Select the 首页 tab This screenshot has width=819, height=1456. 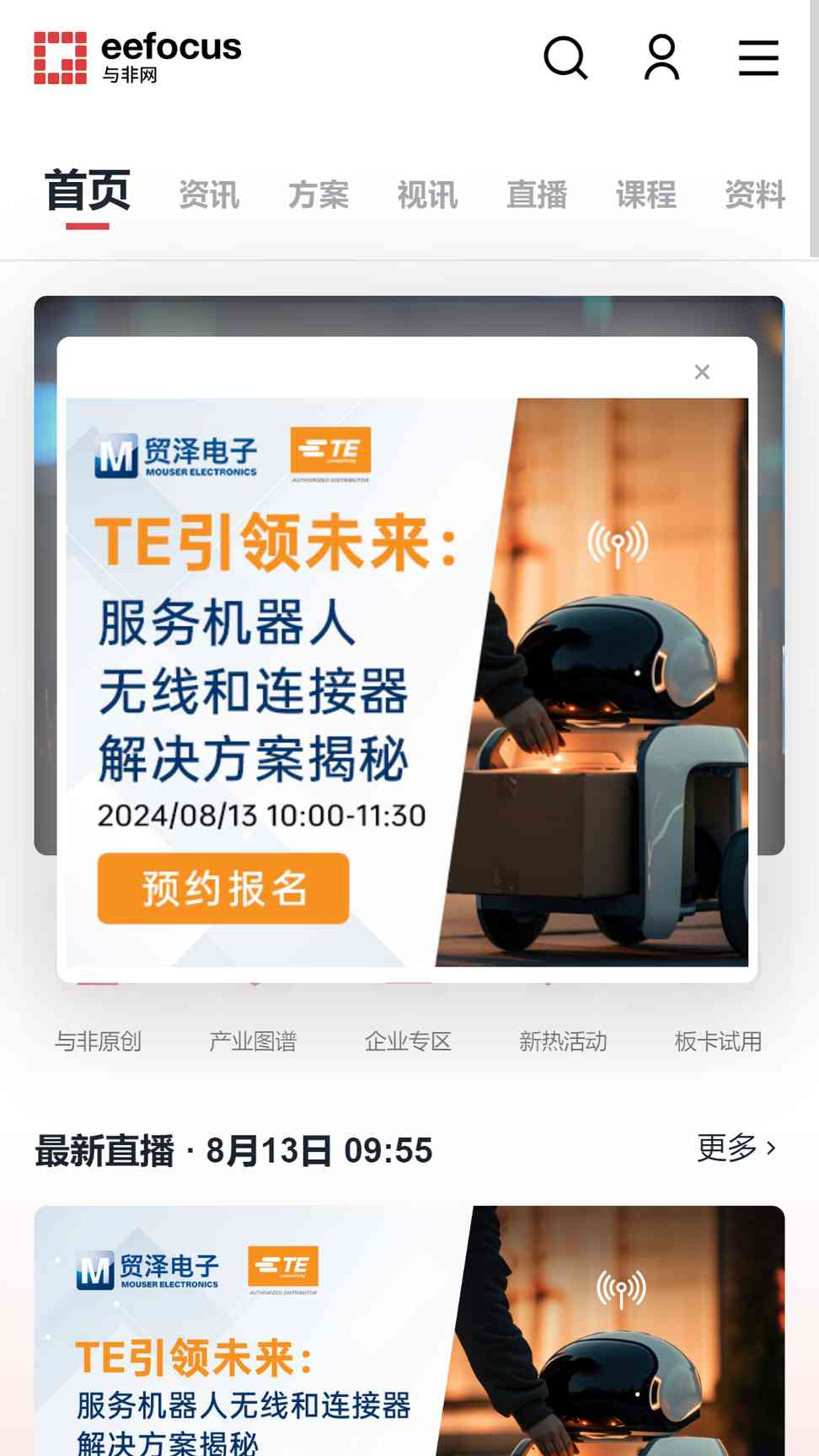tap(88, 192)
